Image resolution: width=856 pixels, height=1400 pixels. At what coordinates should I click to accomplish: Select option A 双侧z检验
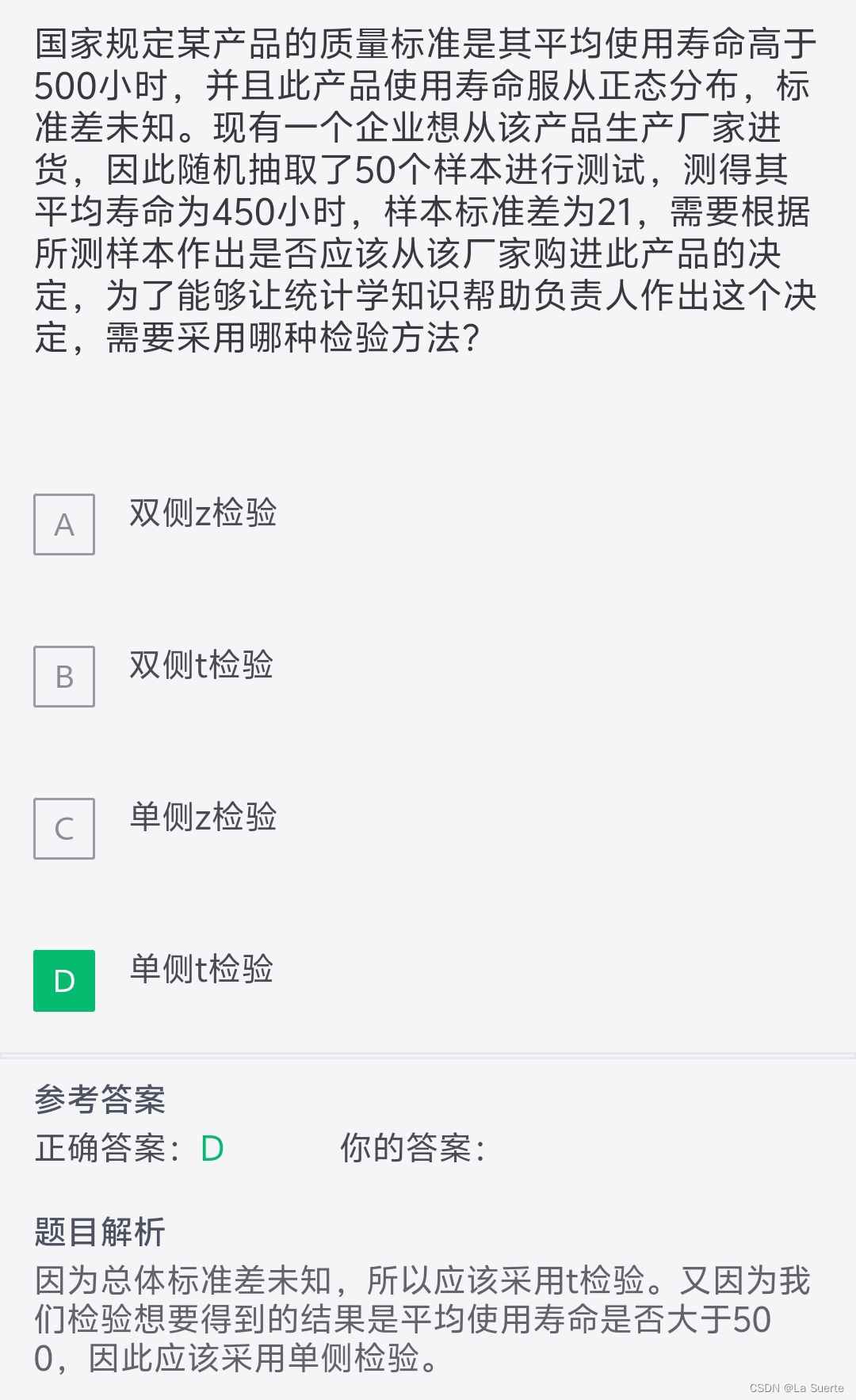click(64, 525)
